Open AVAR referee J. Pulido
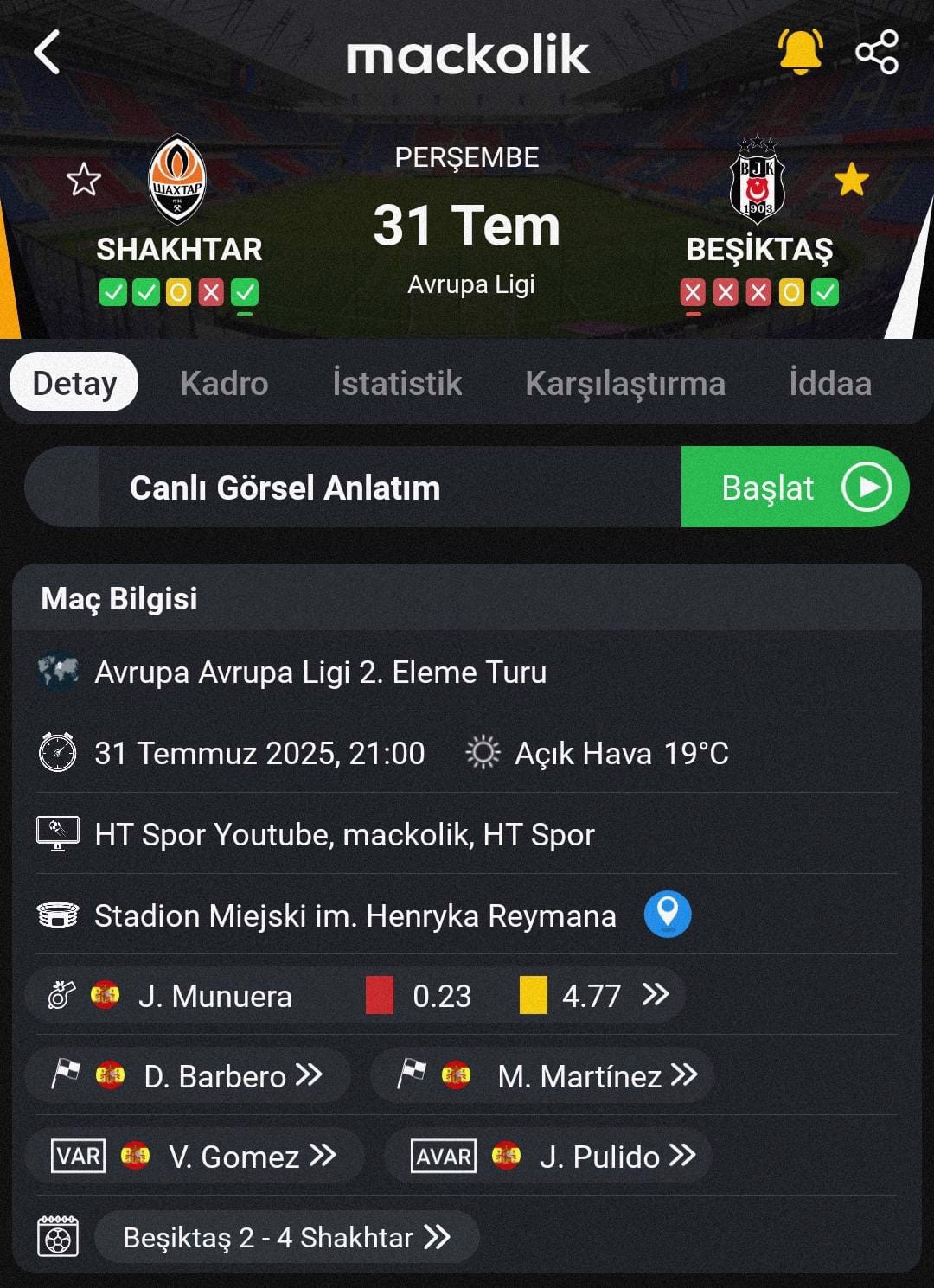The image size is (934, 1288). click(548, 1157)
